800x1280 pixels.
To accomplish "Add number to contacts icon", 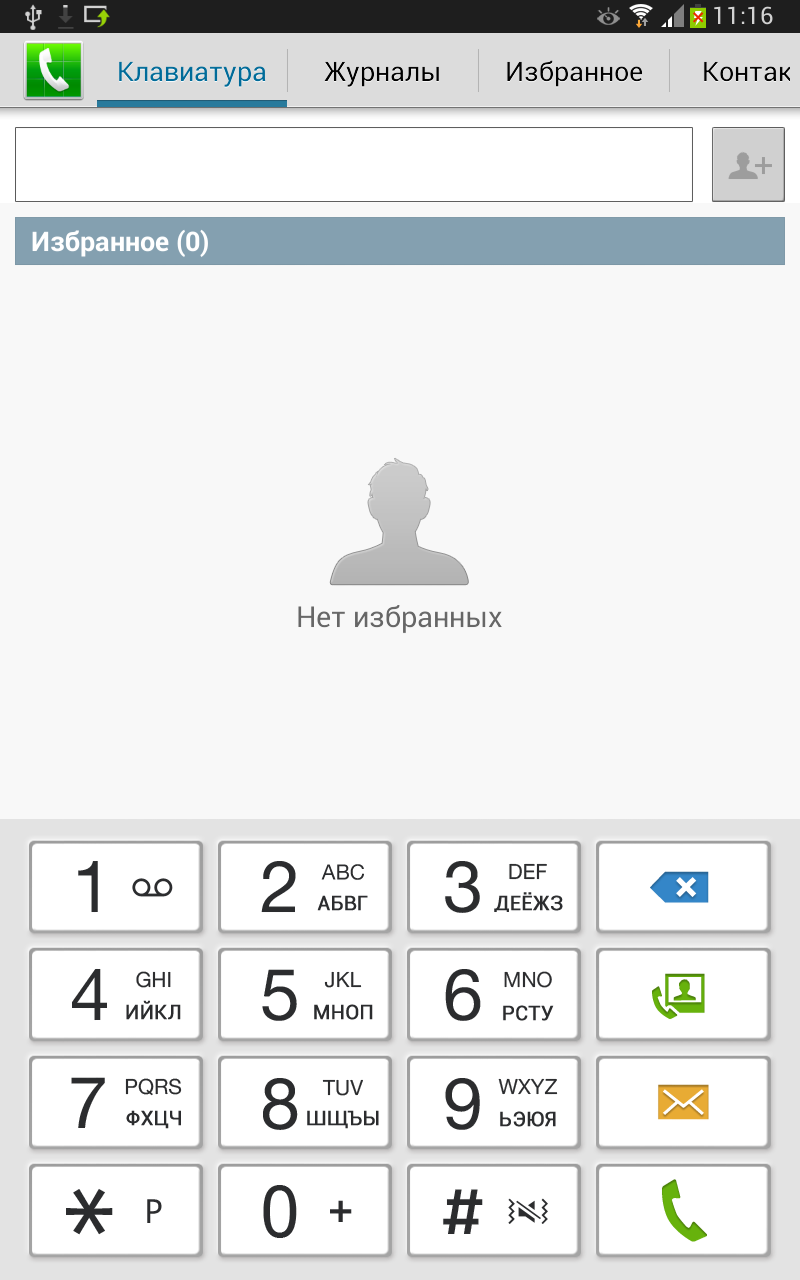I will point(748,165).
